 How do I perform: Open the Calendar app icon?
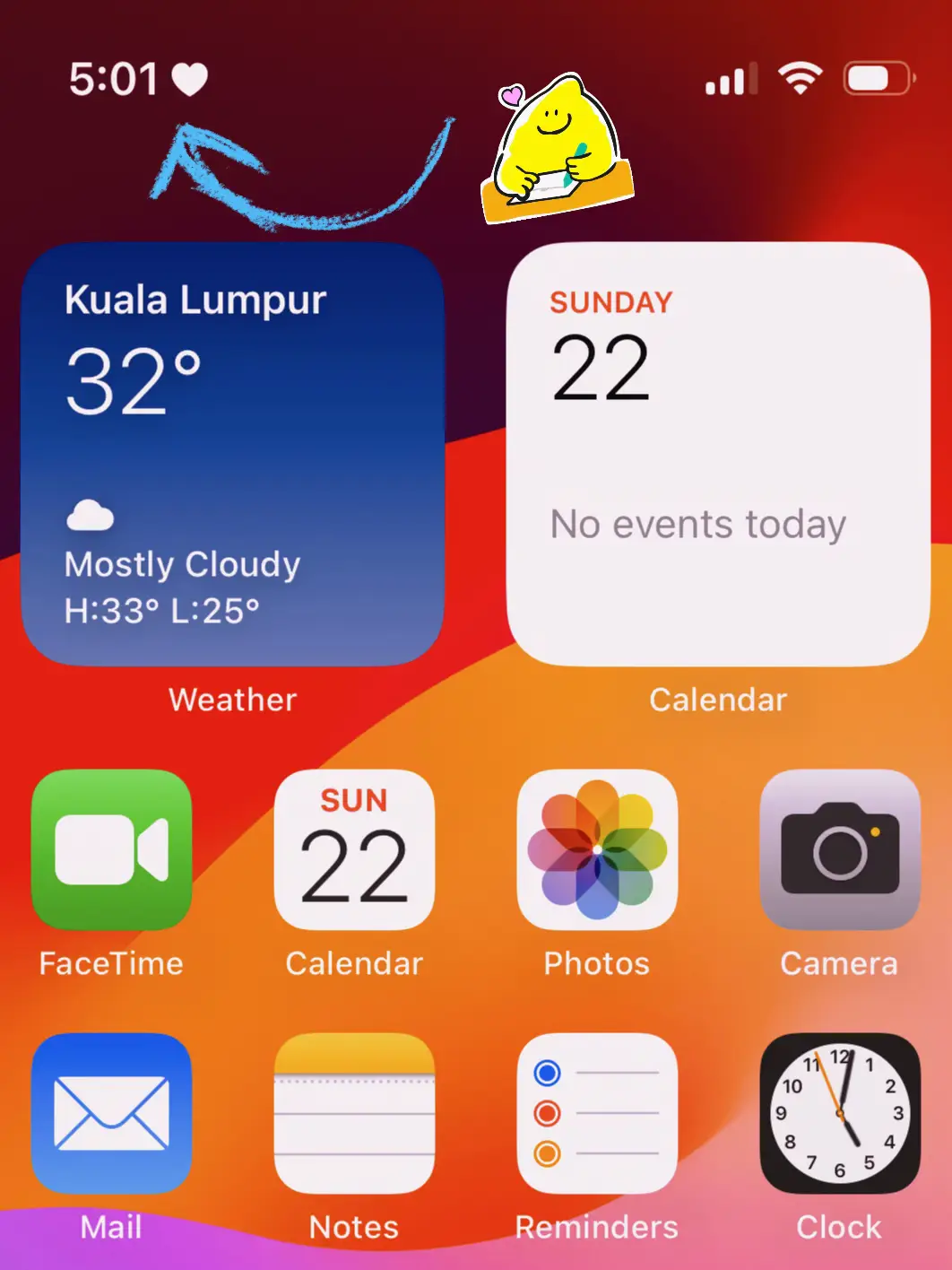[x=354, y=849]
